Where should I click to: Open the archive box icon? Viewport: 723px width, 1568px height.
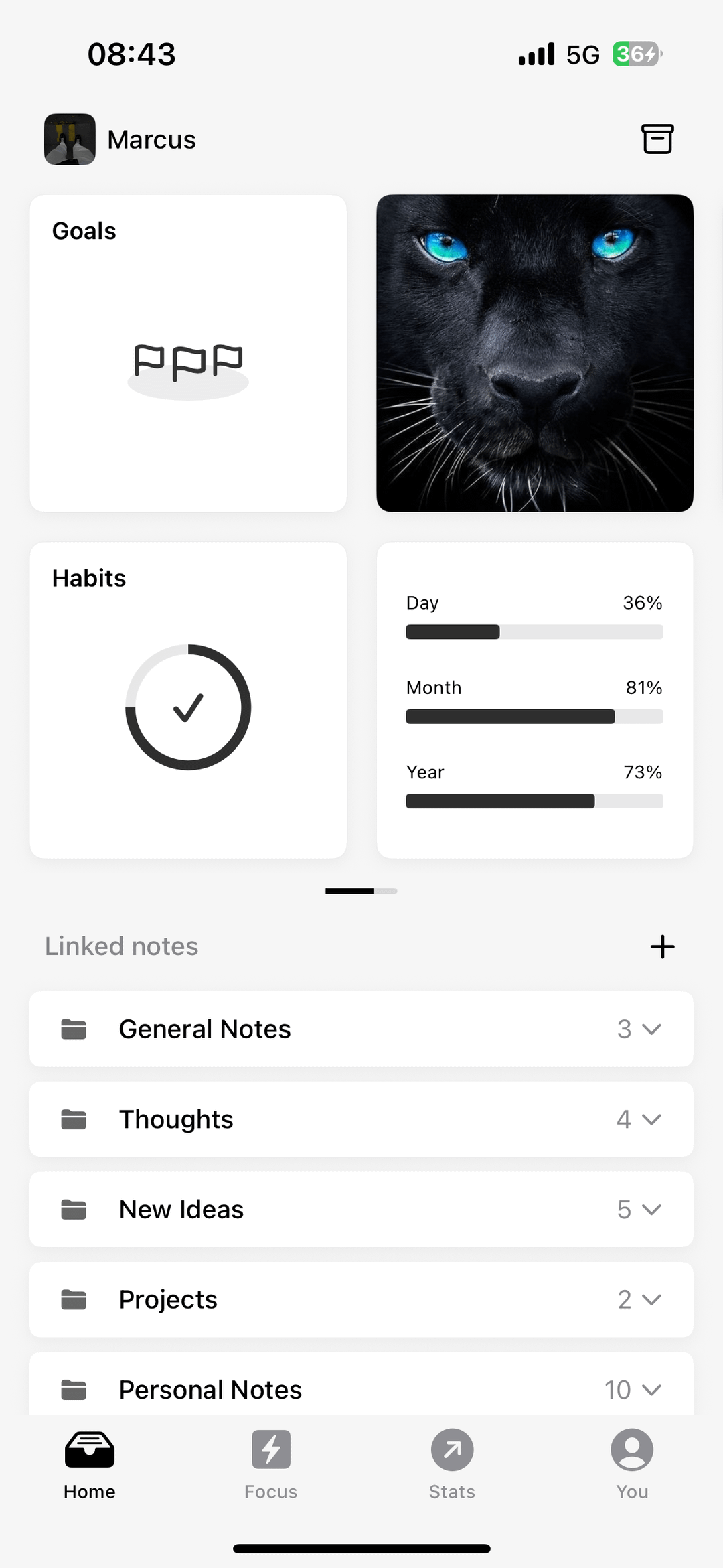(657, 139)
